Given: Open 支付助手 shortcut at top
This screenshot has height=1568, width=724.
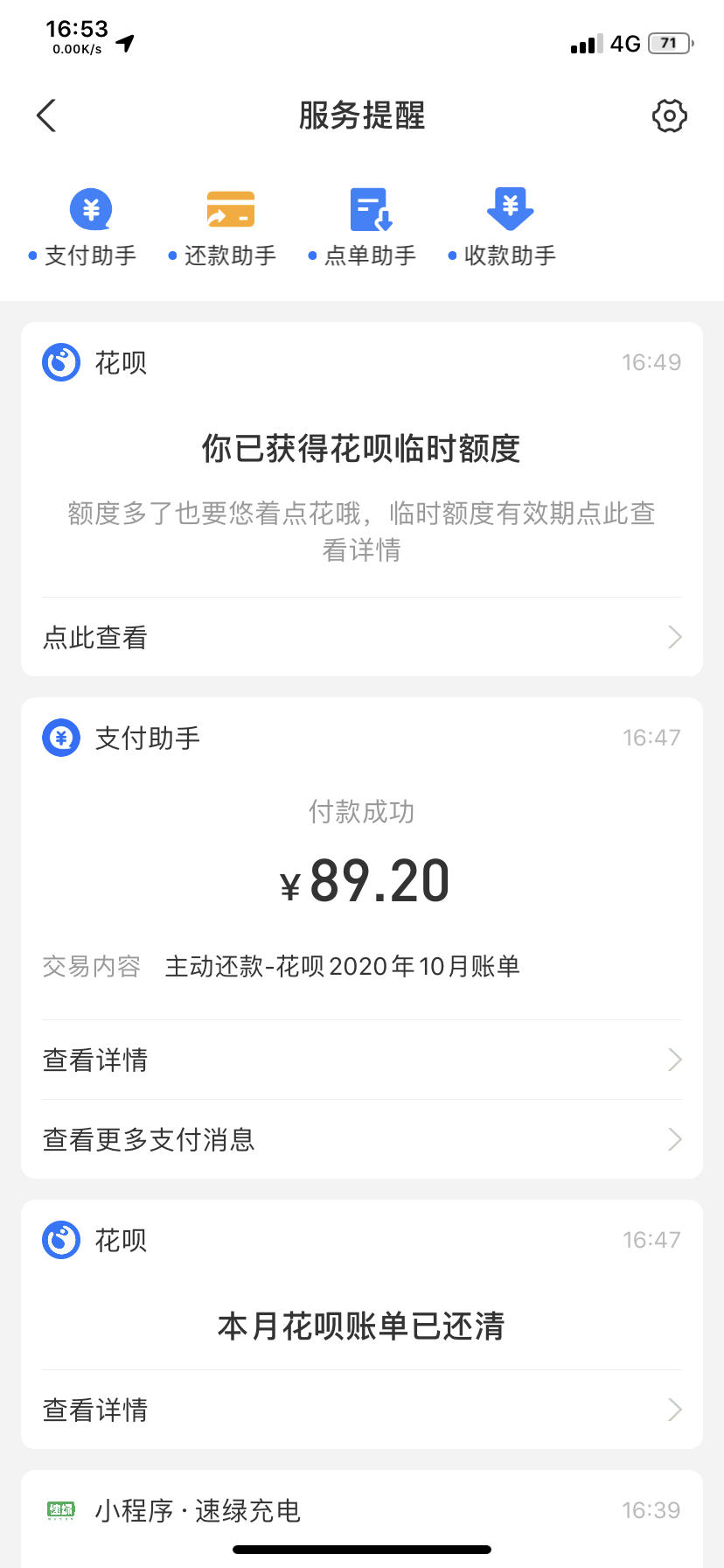Looking at the screenshot, I should click(x=83, y=227).
